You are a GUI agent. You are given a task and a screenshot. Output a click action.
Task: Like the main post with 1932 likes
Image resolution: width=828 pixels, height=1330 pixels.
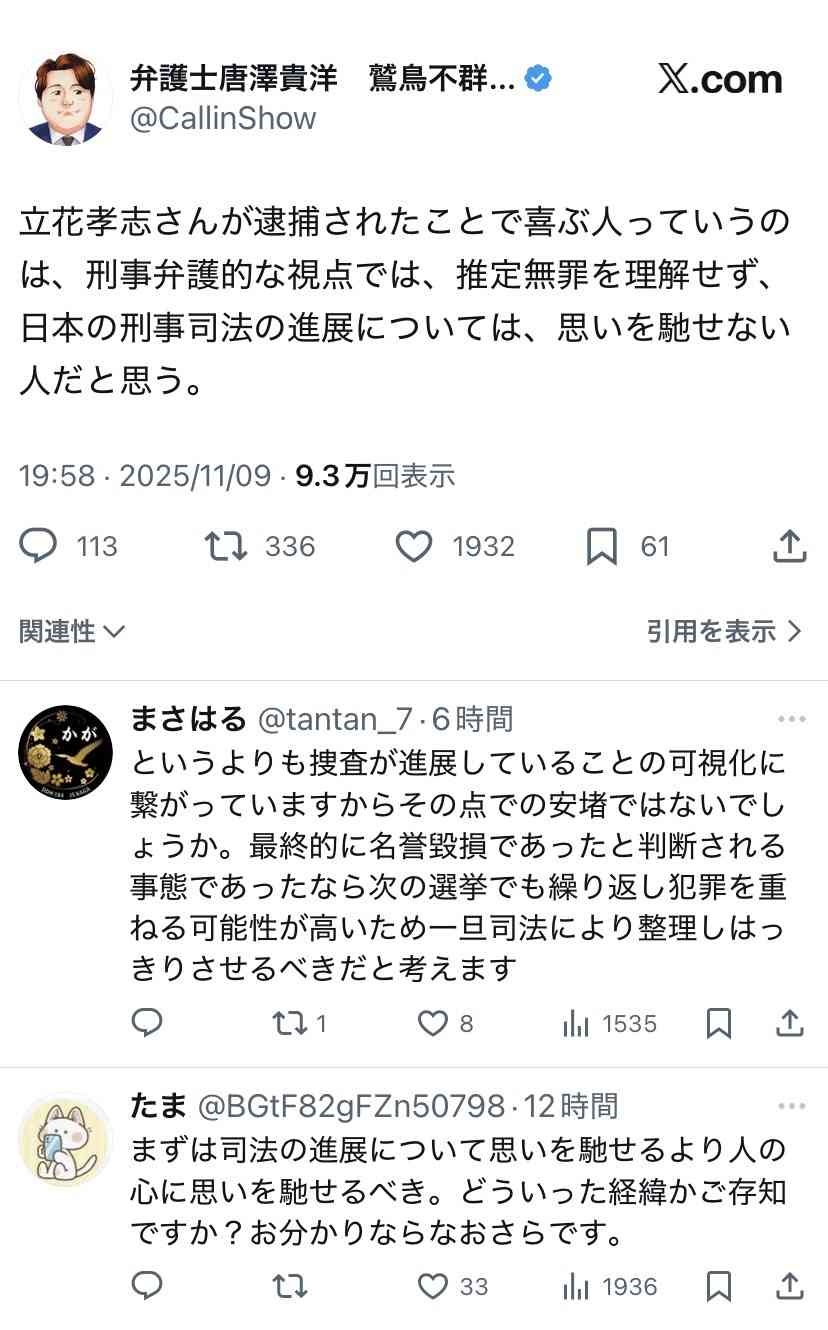(413, 546)
